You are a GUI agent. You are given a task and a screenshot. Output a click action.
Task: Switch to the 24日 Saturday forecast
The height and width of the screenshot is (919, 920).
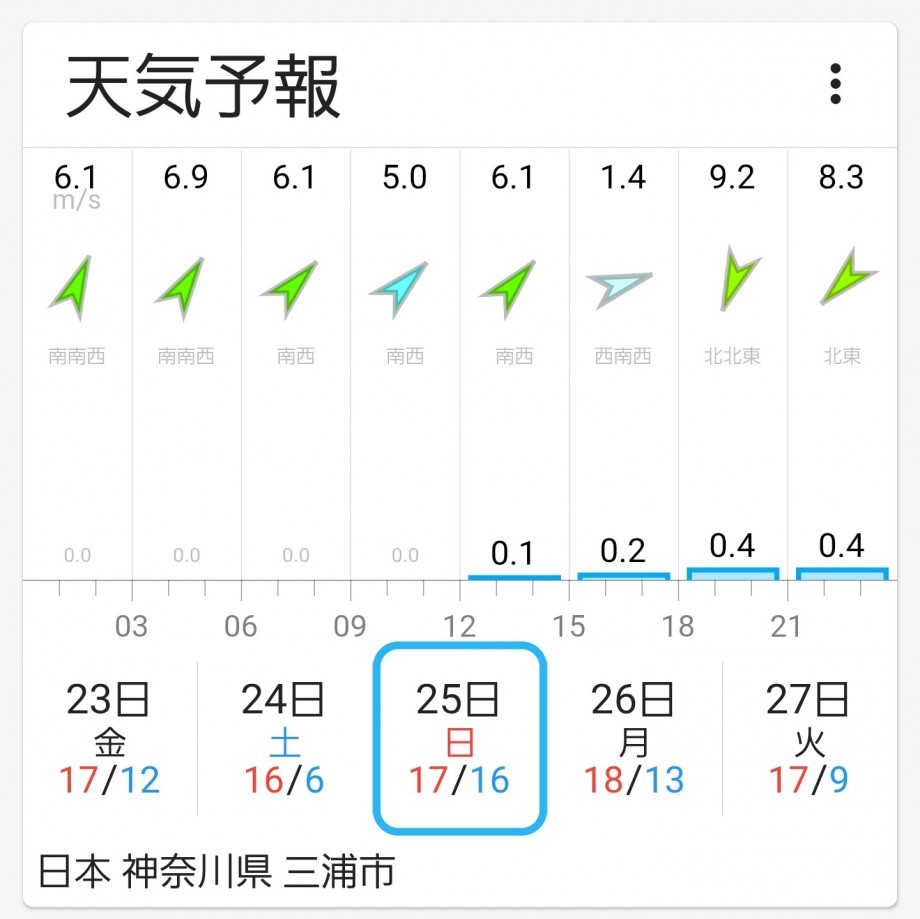[x=284, y=740]
